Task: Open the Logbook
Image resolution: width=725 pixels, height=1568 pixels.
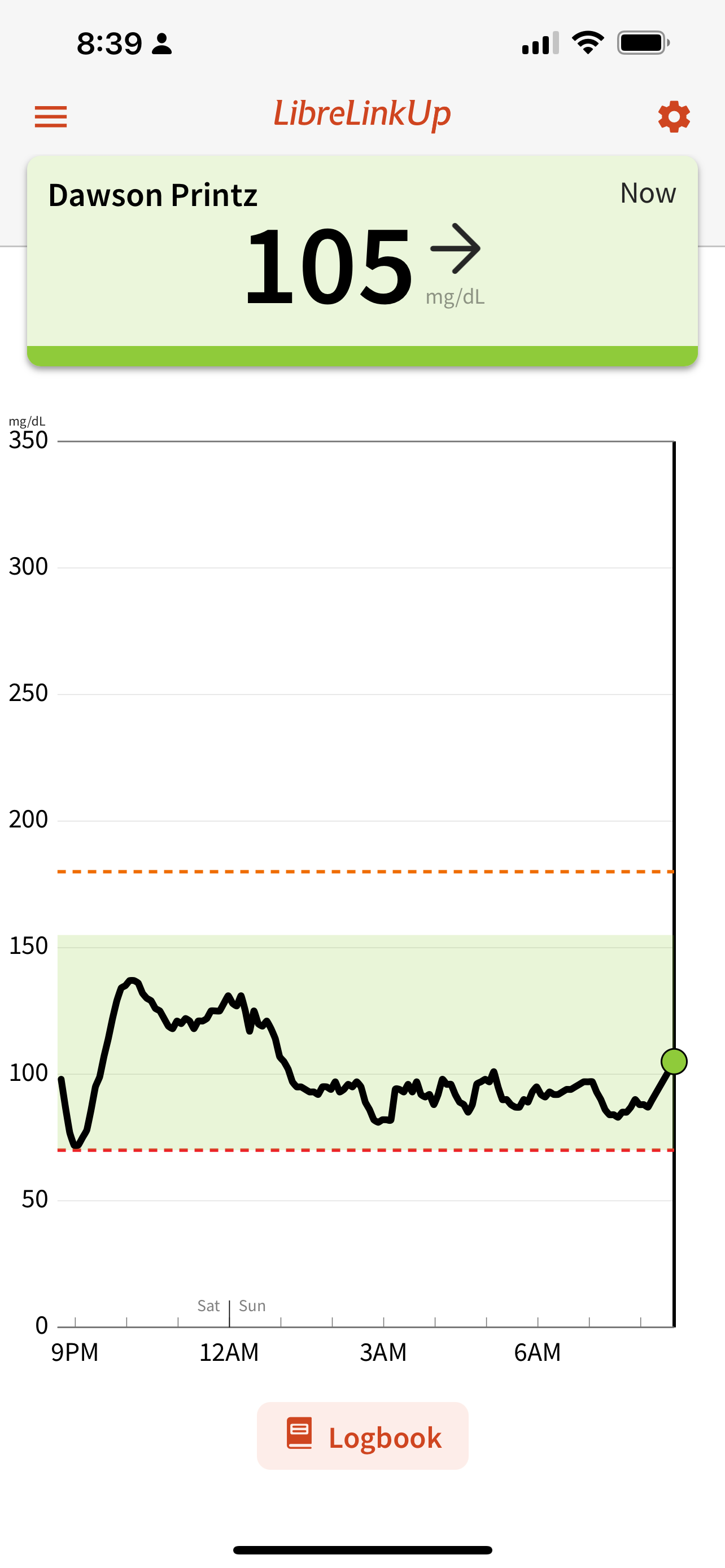Action: pyautogui.click(x=363, y=1436)
